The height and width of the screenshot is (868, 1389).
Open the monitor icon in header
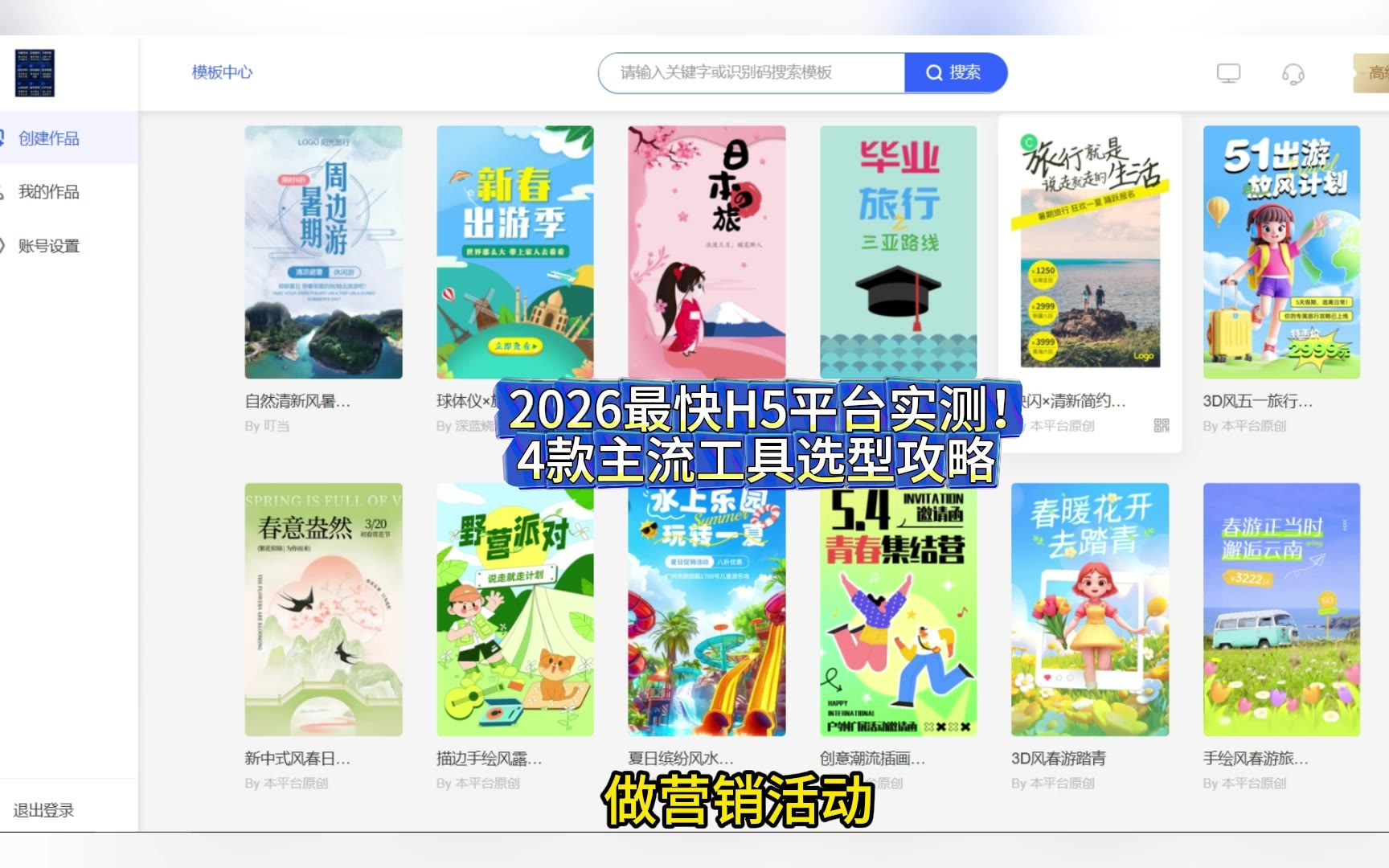pos(1228,74)
